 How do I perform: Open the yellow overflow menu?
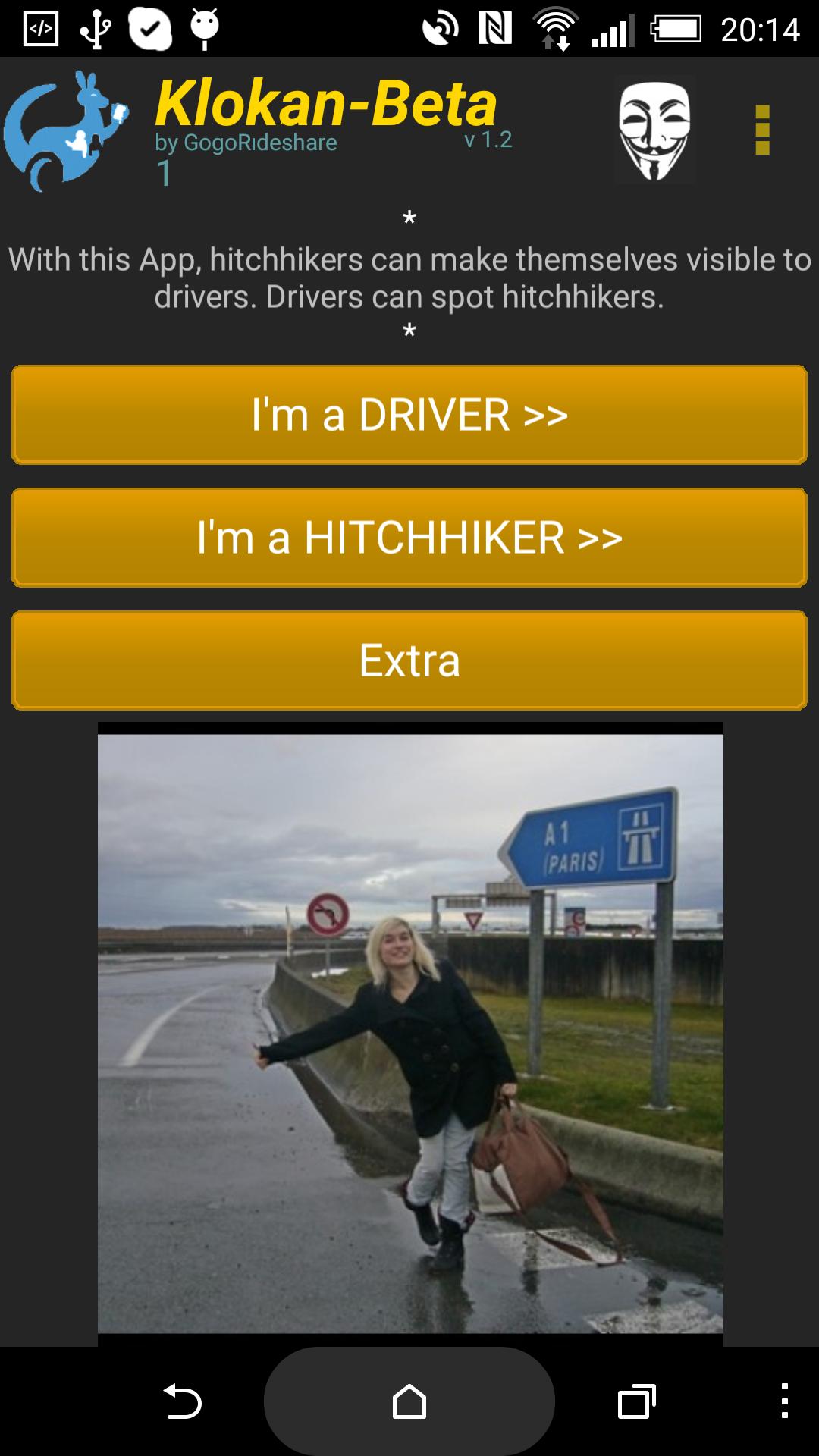[763, 130]
